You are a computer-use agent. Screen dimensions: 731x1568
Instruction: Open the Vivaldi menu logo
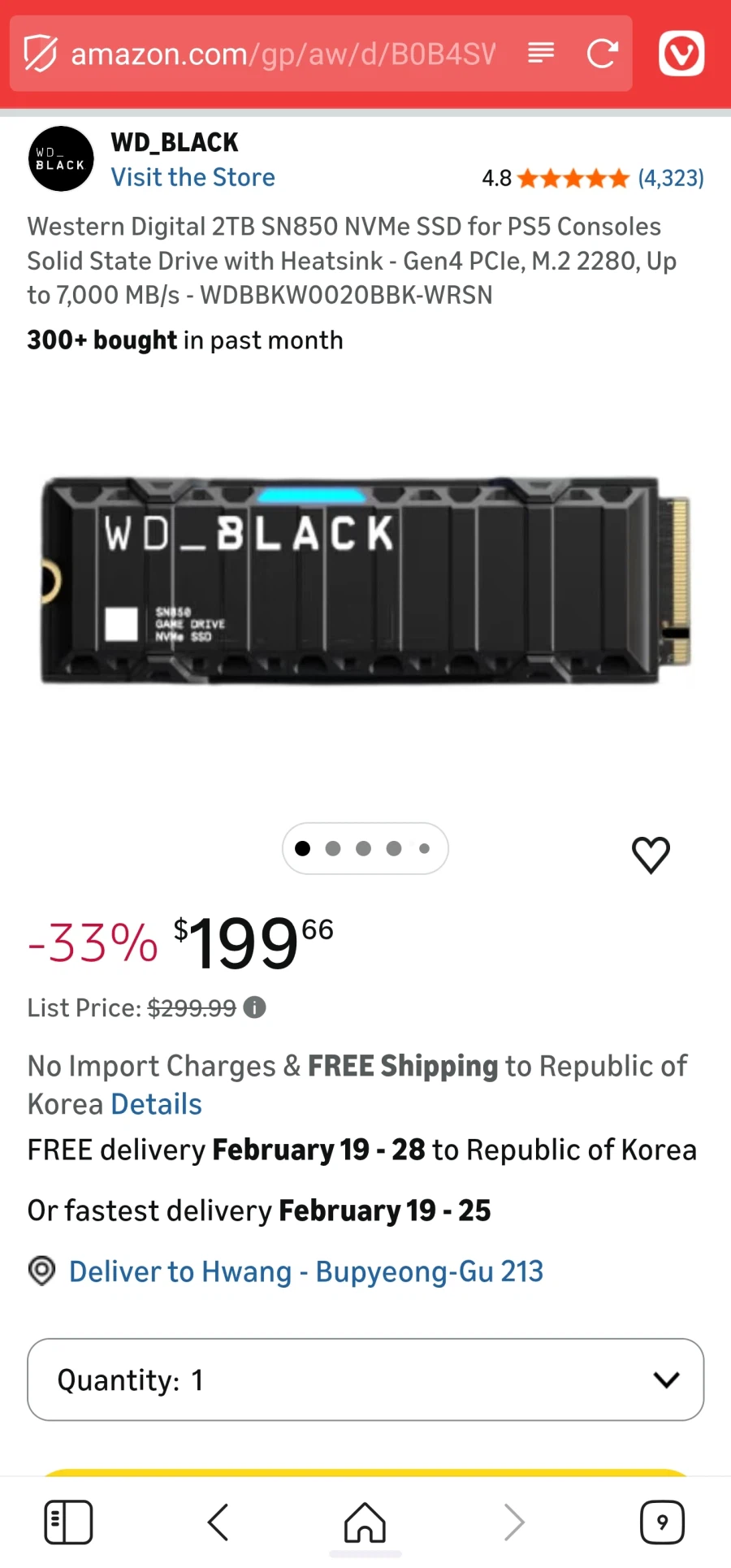pyautogui.click(x=681, y=54)
